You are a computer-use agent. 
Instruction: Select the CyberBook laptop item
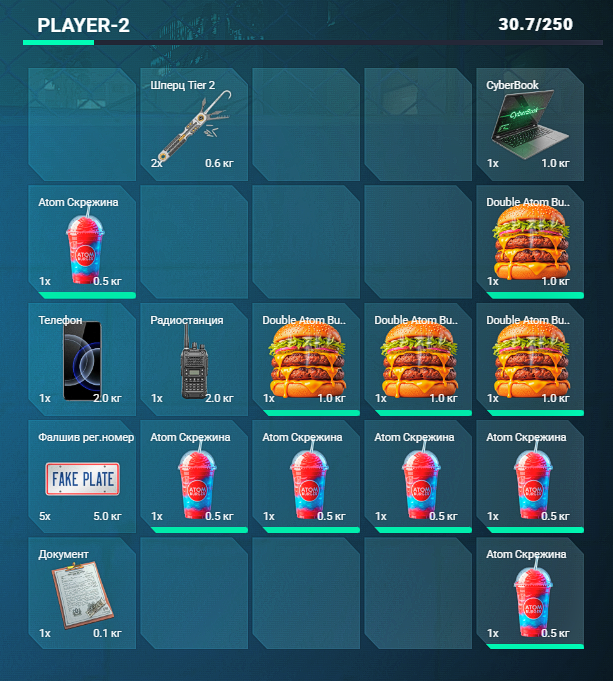530,124
